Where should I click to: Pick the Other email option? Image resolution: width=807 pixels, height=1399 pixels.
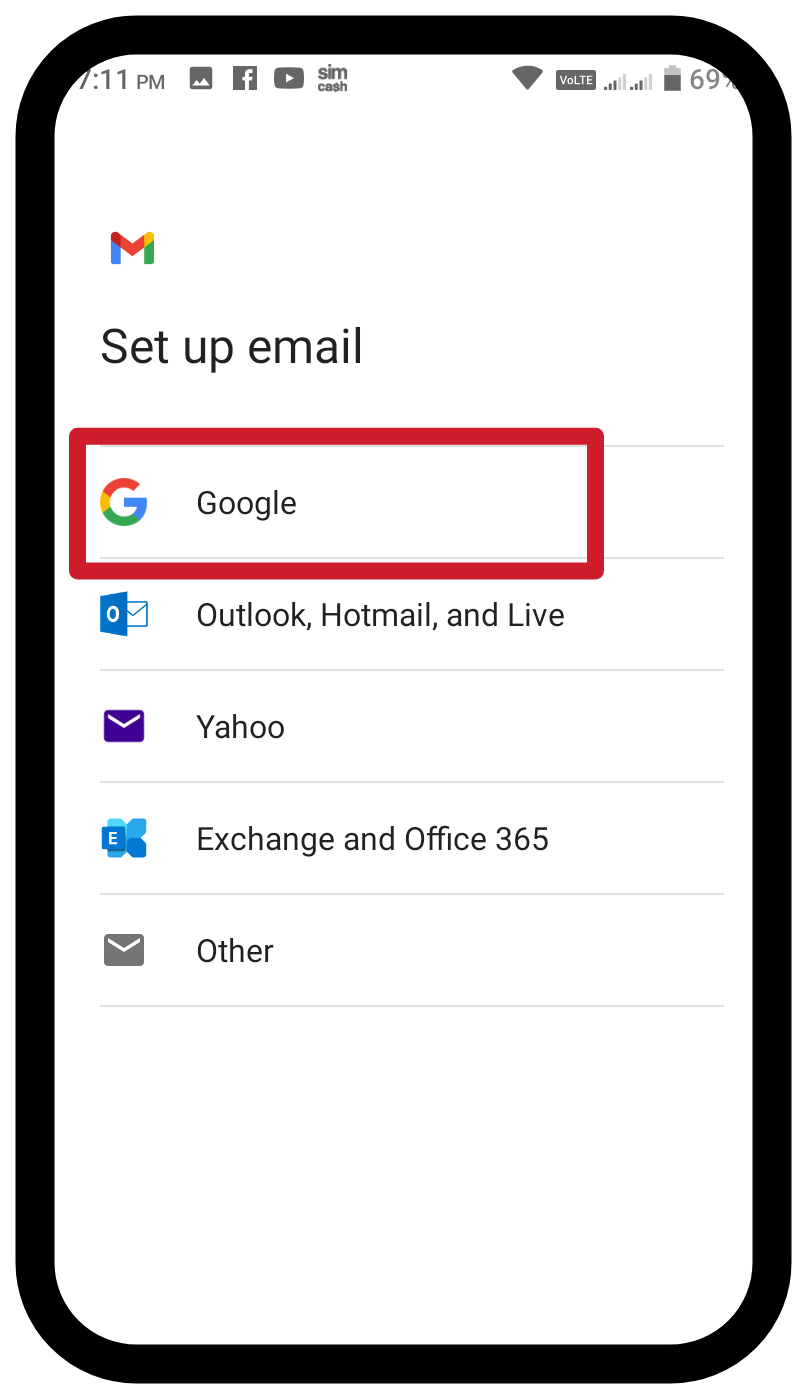(411, 950)
